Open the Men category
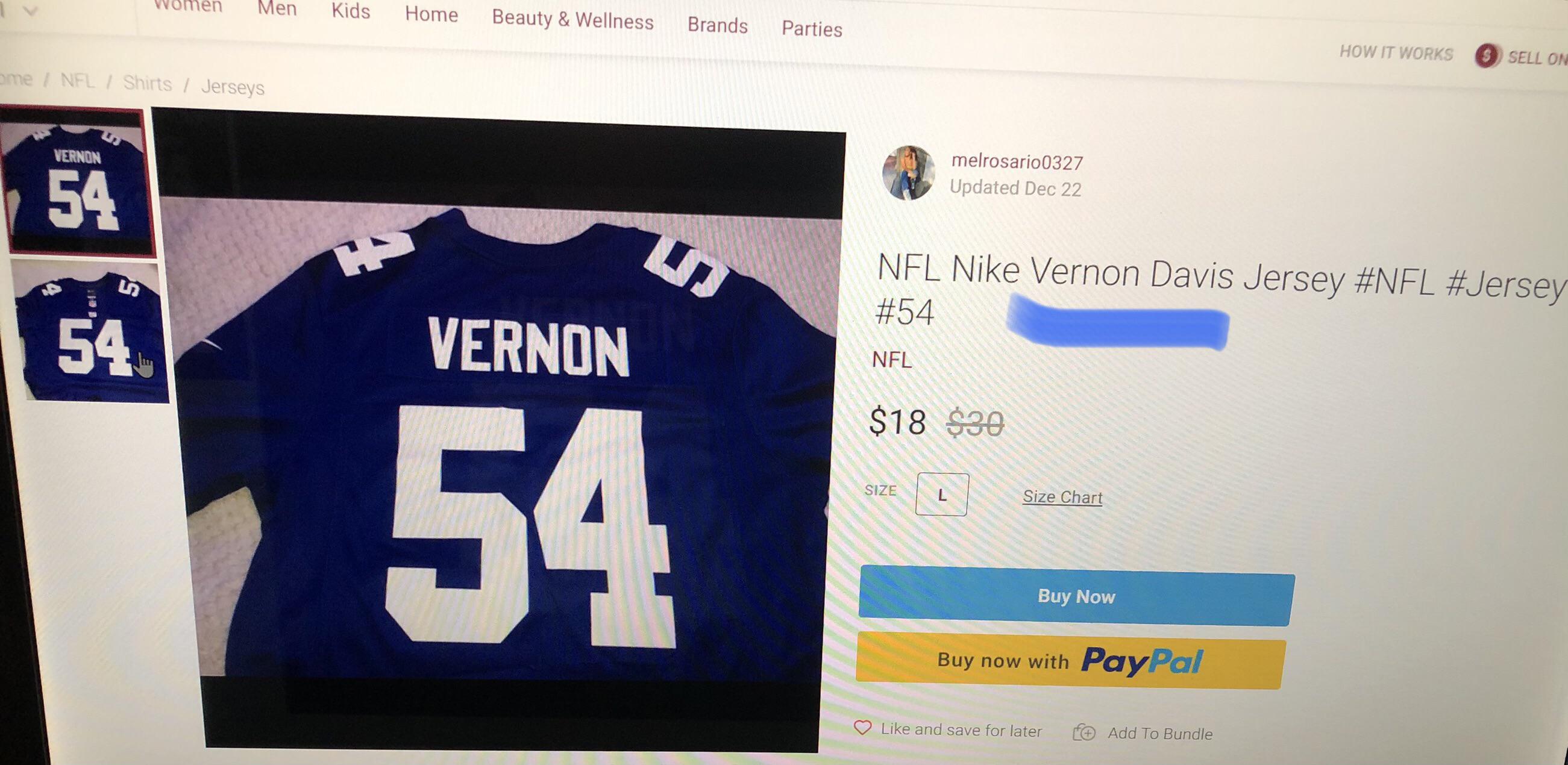The image size is (1568, 765). 277,8
